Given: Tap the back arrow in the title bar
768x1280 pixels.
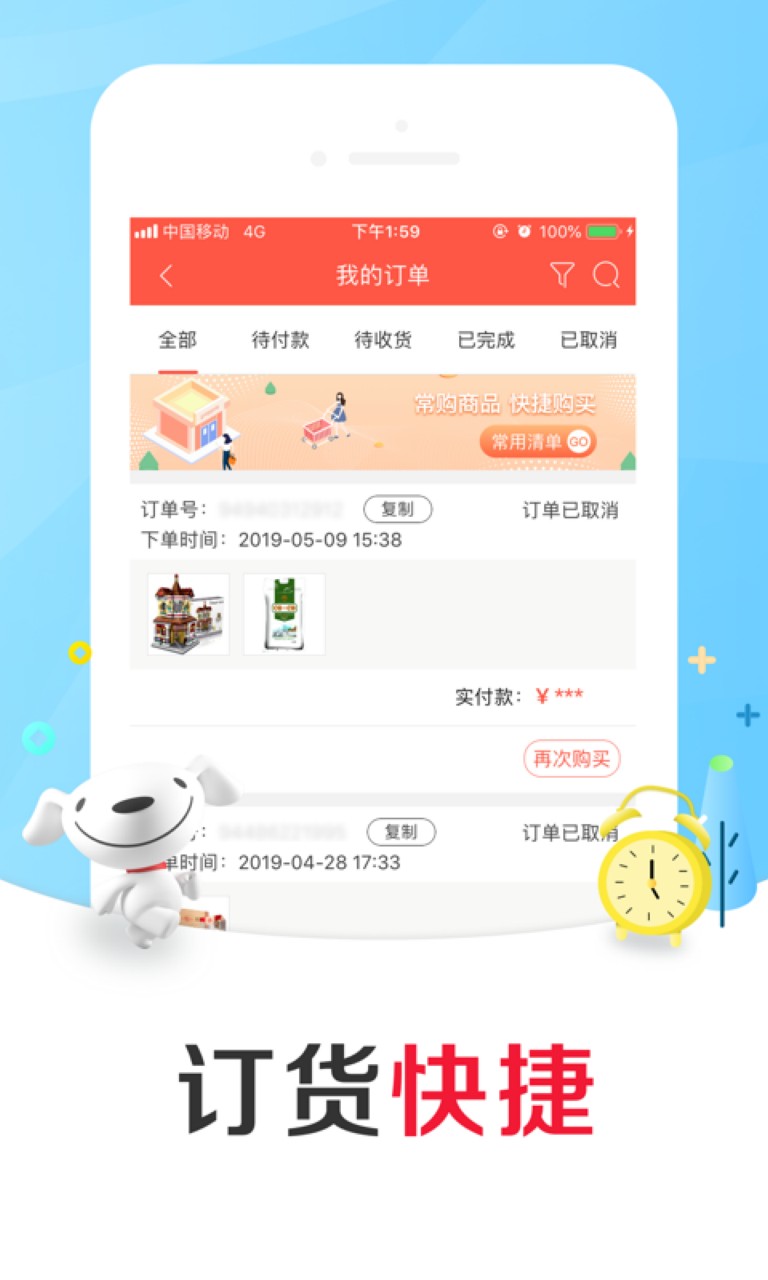Looking at the screenshot, I should (x=166, y=272).
